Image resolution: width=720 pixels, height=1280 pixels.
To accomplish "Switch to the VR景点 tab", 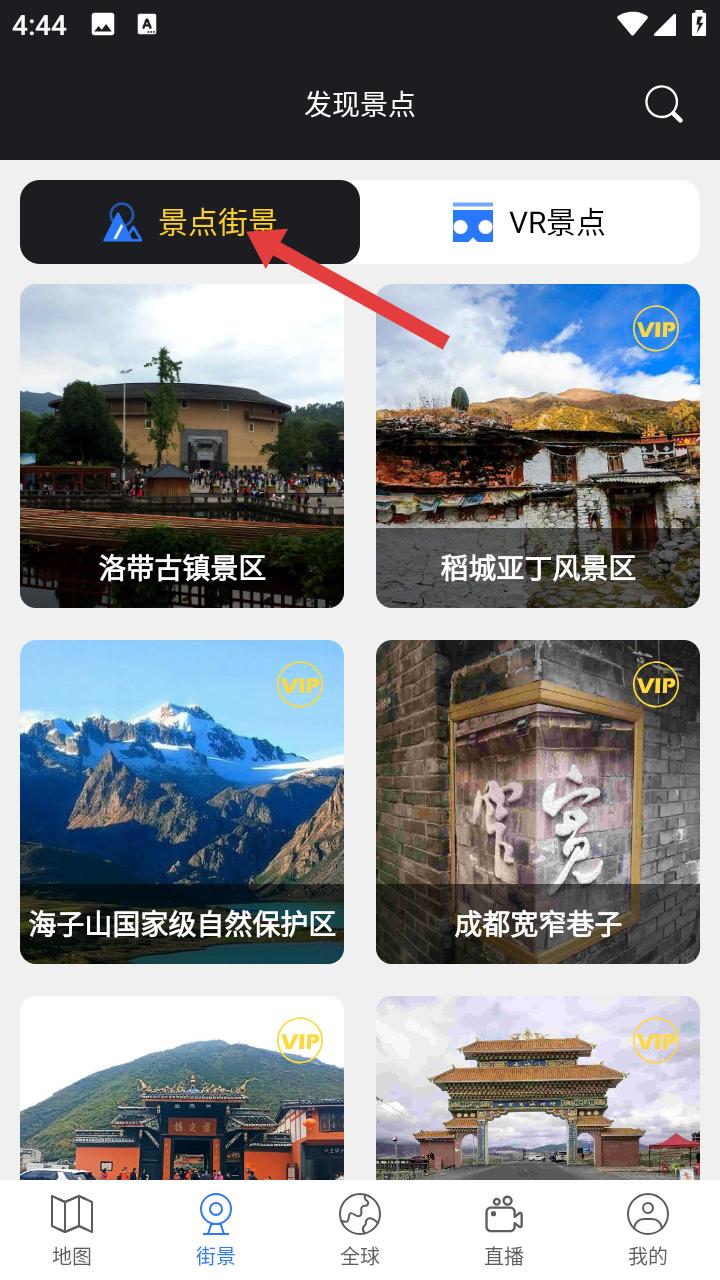I will (530, 222).
